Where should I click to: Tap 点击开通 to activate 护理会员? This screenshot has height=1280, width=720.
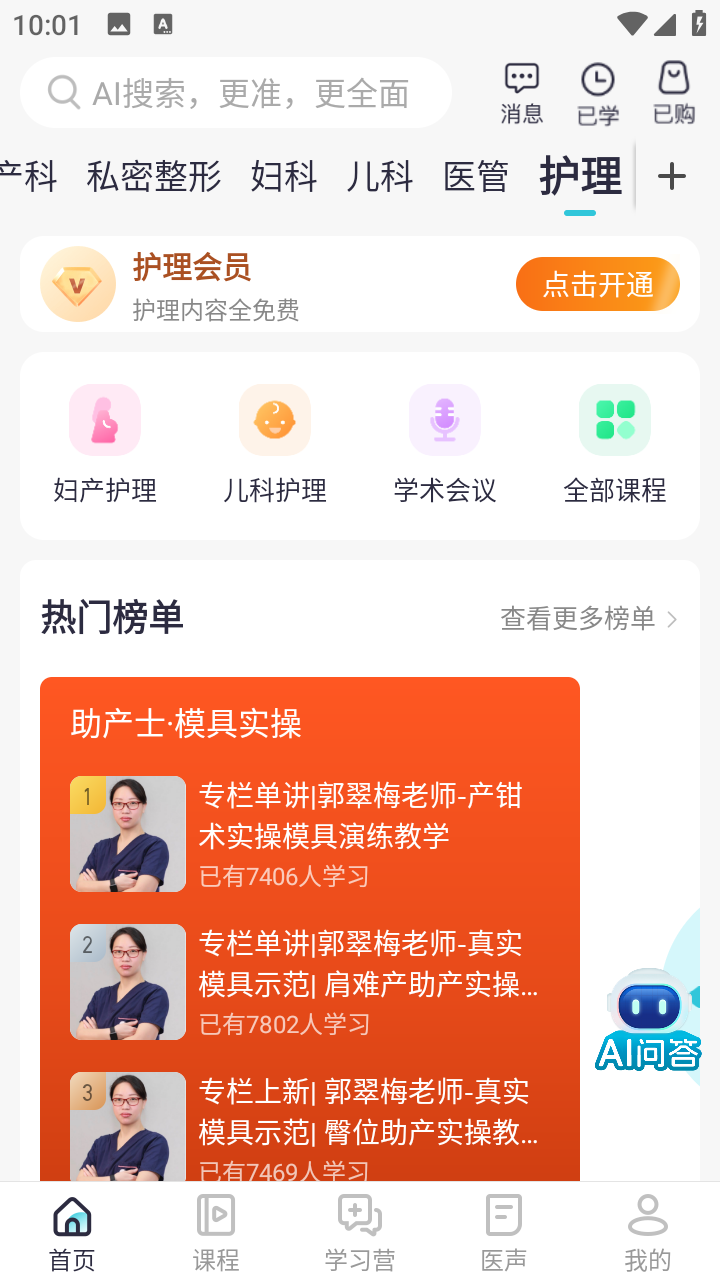[598, 284]
